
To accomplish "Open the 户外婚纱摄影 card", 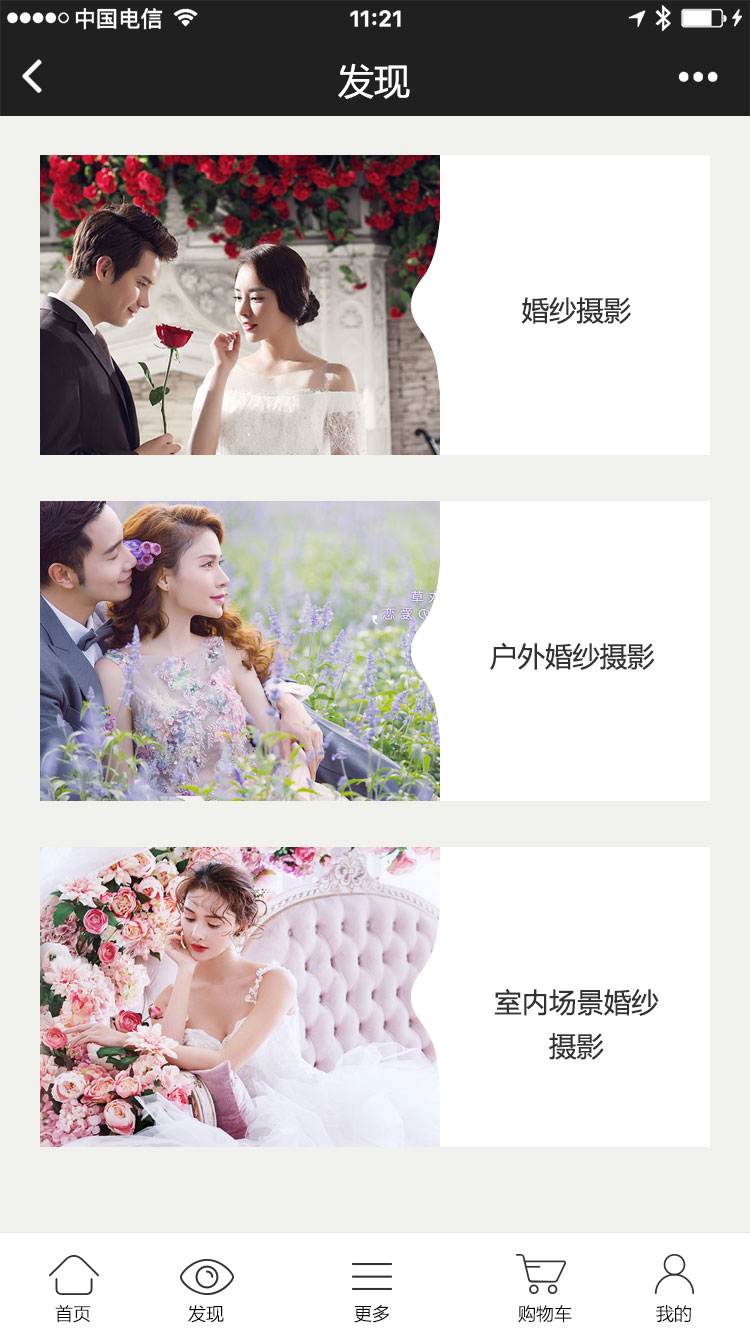I will pos(375,651).
